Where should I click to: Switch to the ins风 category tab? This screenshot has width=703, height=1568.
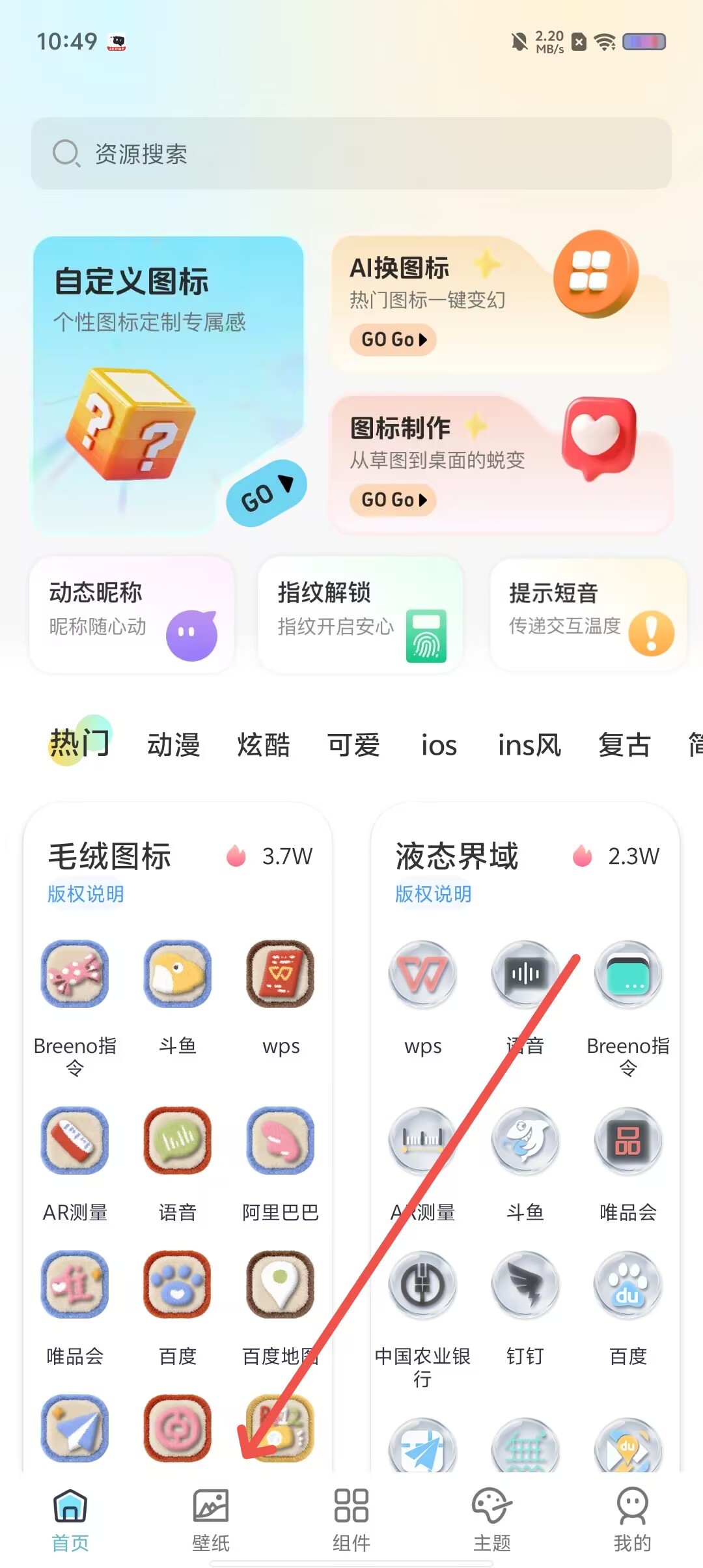tap(529, 745)
